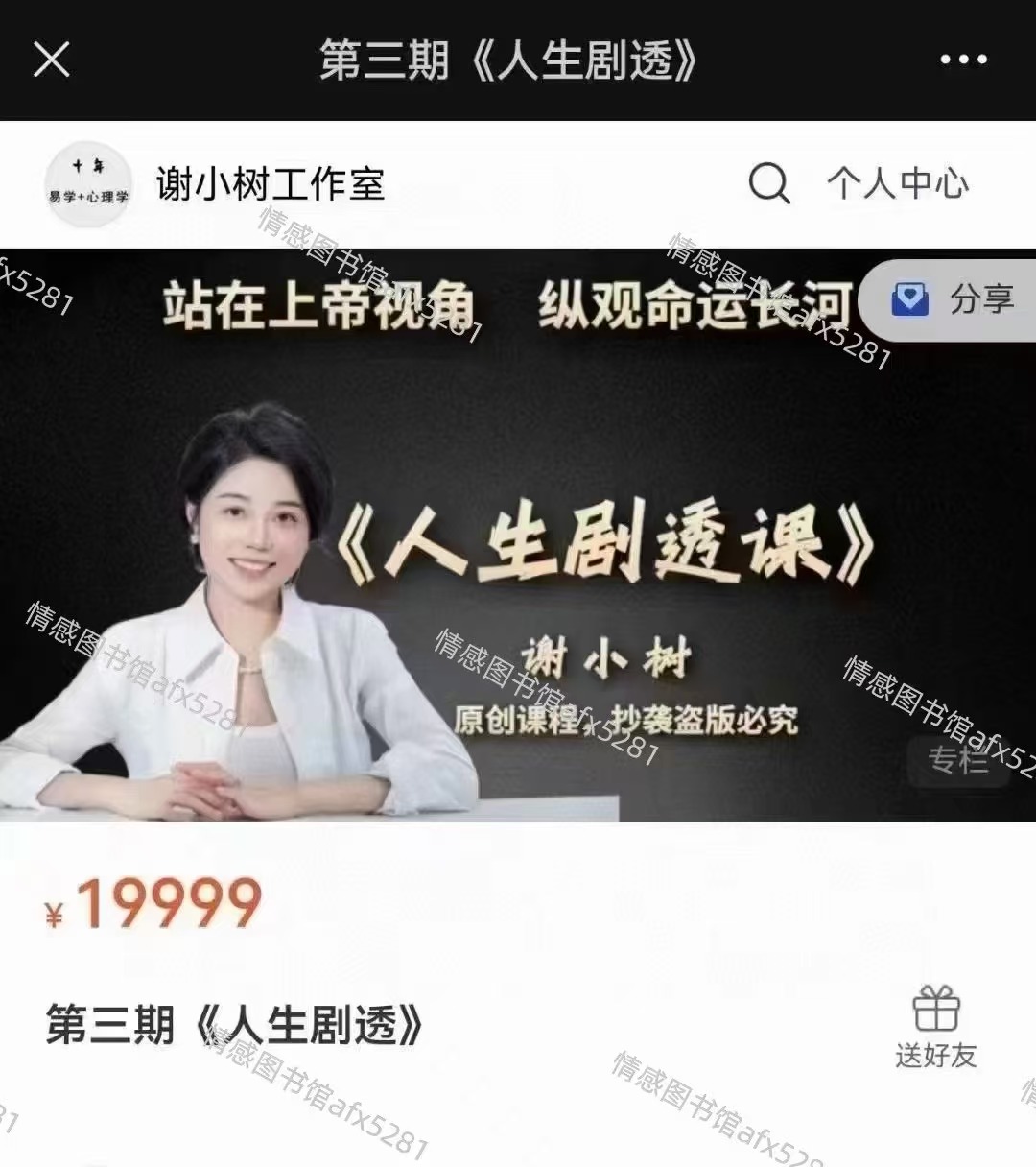This screenshot has width=1036, height=1167.
Task: Open the three-dot overflow menu
Action: [963, 60]
